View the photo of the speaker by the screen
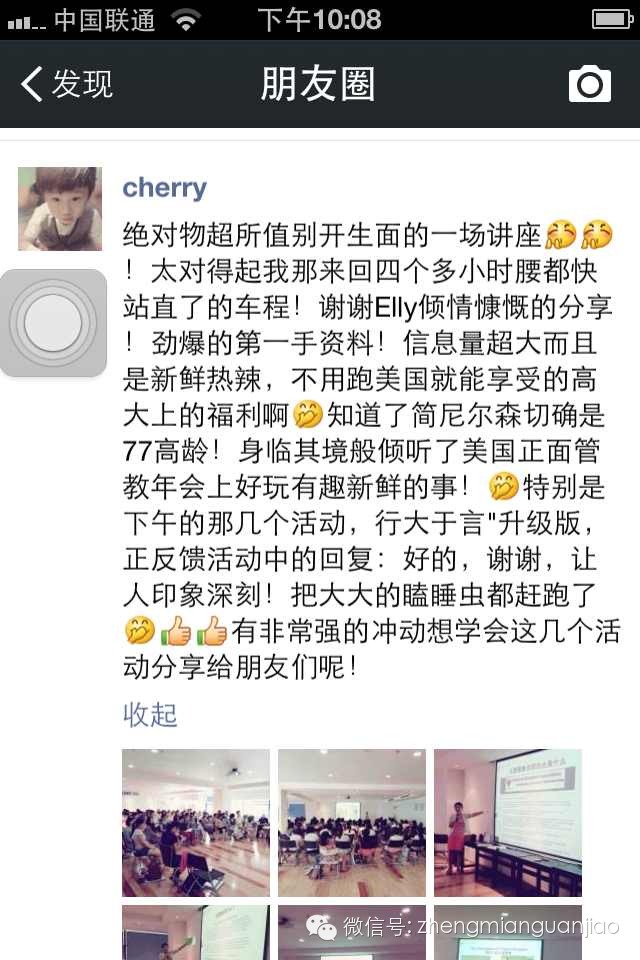The width and height of the screenshot is (640, 960). pos(507,822)
